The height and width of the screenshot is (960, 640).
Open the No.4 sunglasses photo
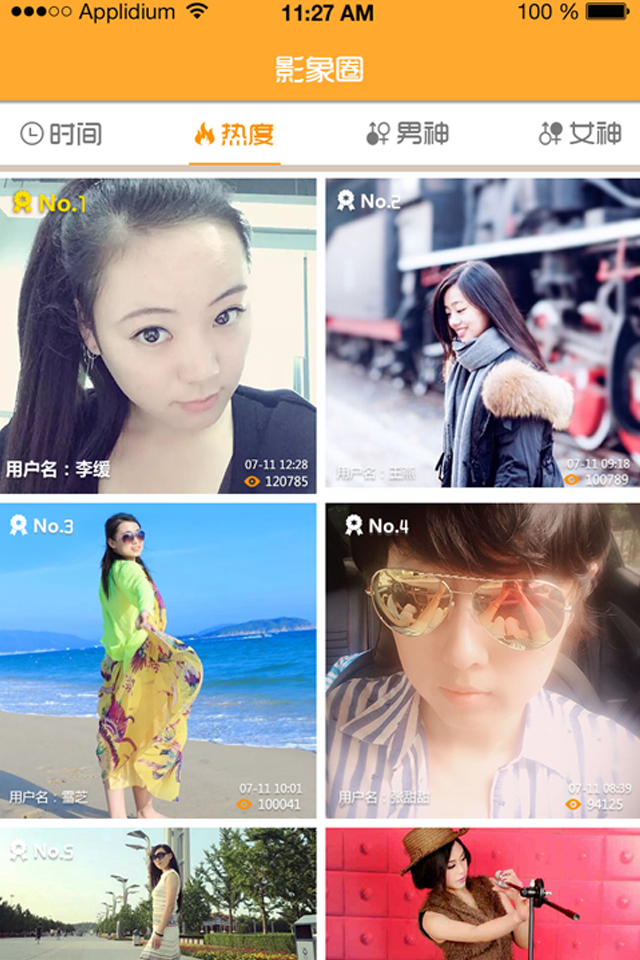[482, 660]
